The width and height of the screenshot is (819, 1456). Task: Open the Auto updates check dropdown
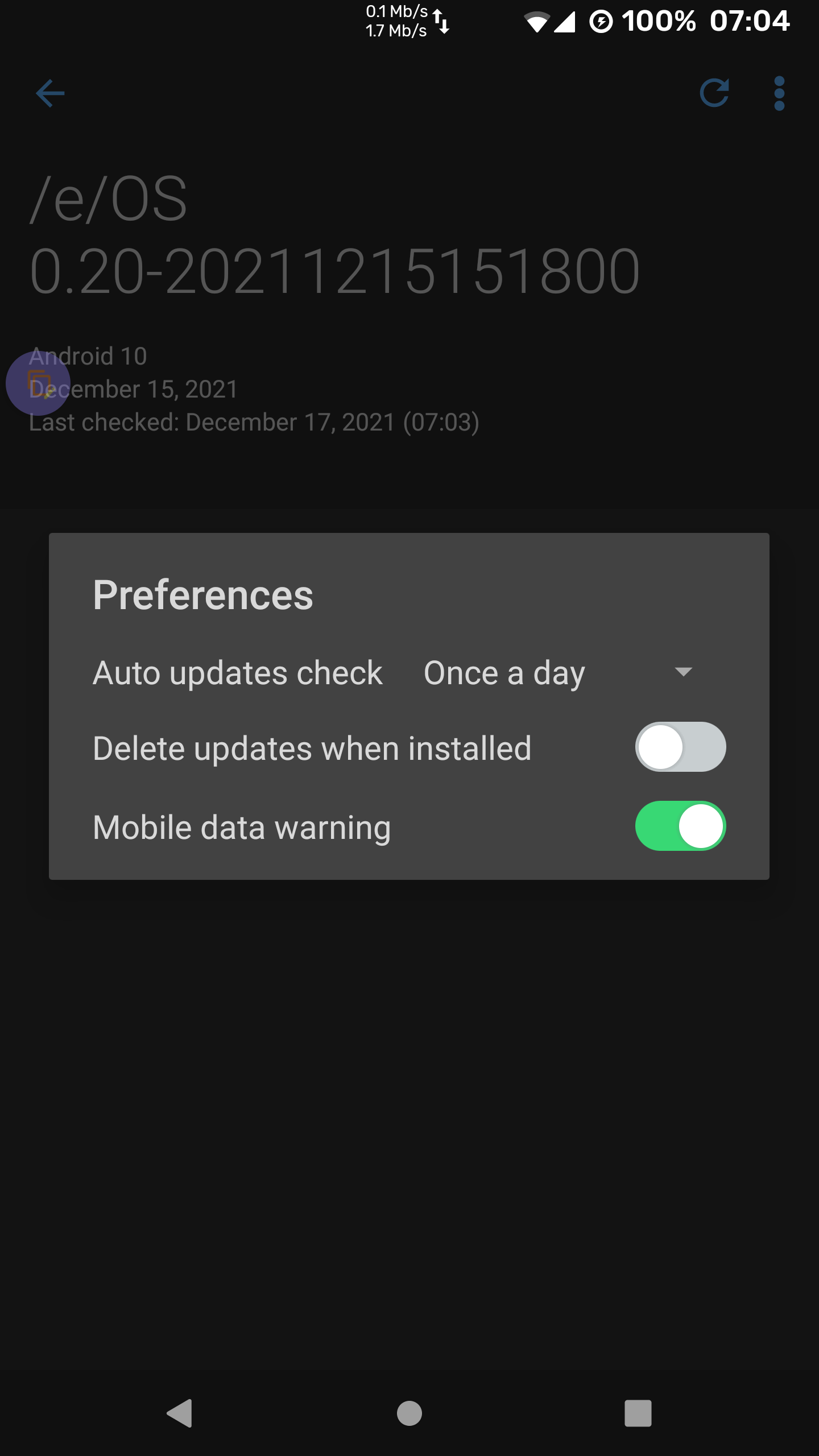[x=559, y=673]
